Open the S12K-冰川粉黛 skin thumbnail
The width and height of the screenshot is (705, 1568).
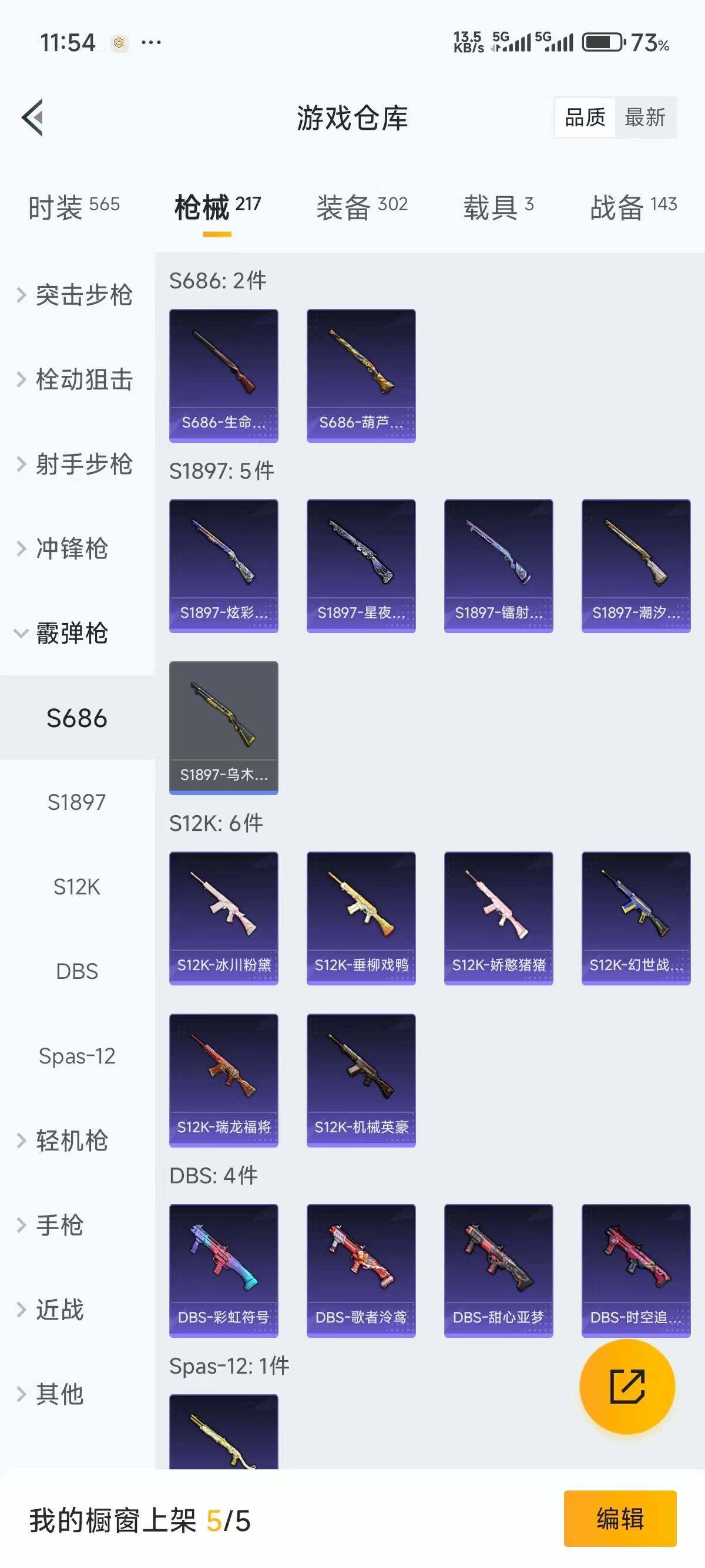coord(223,917)
